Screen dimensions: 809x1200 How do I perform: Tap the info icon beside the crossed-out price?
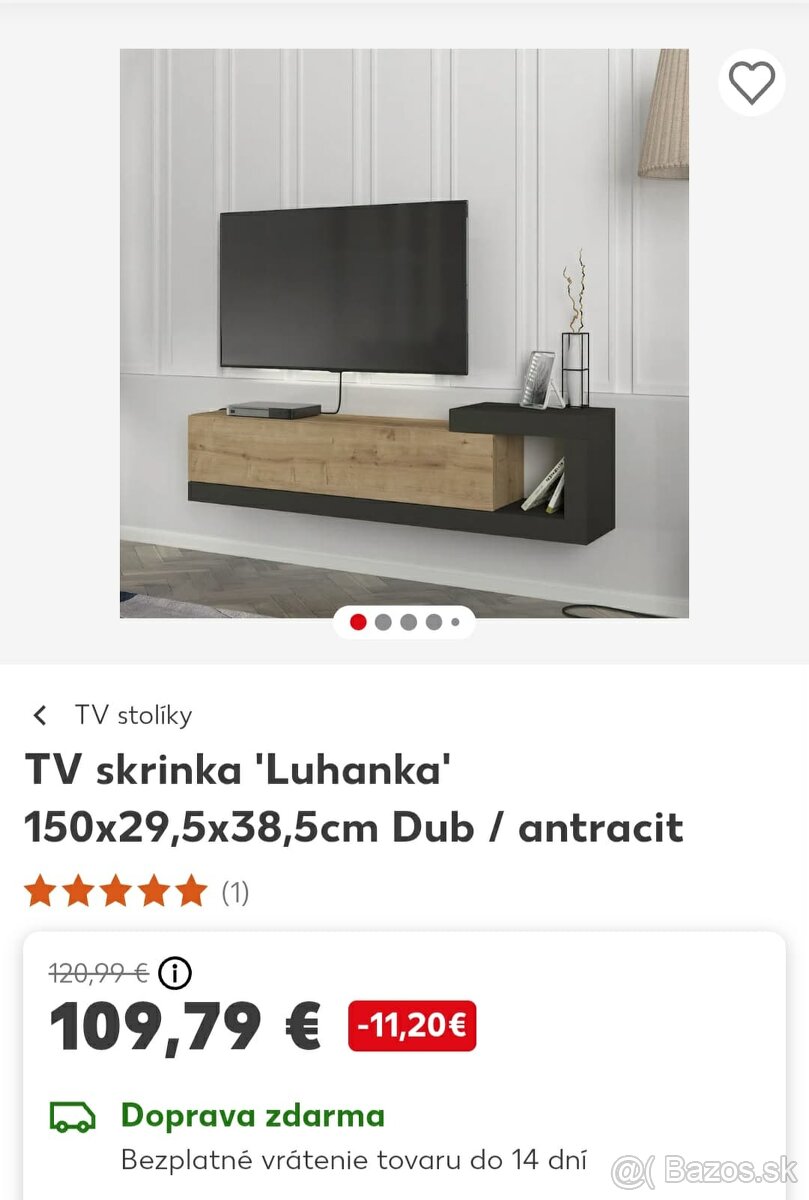coord(175,973)
